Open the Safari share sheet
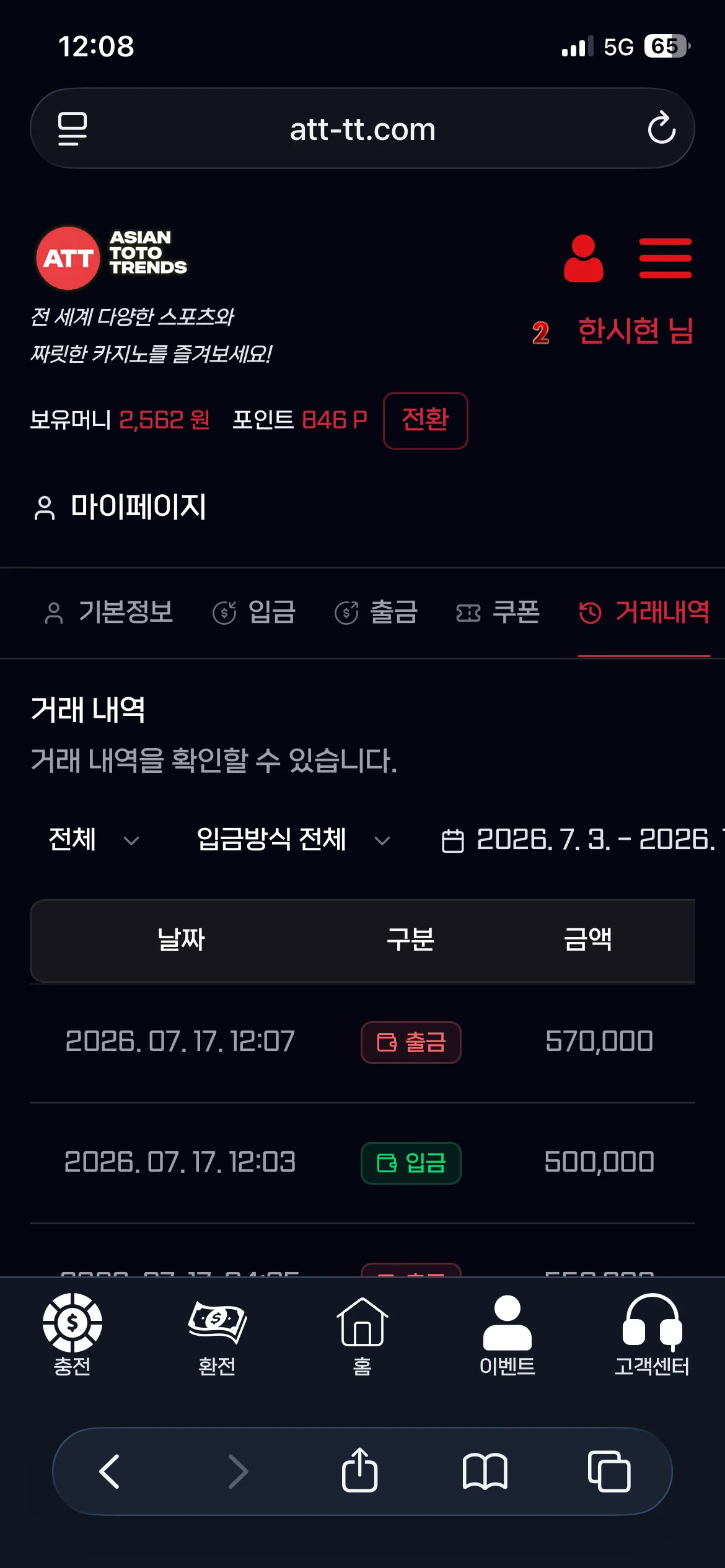Viewport: 725px width, 1568px height. 359,1471
